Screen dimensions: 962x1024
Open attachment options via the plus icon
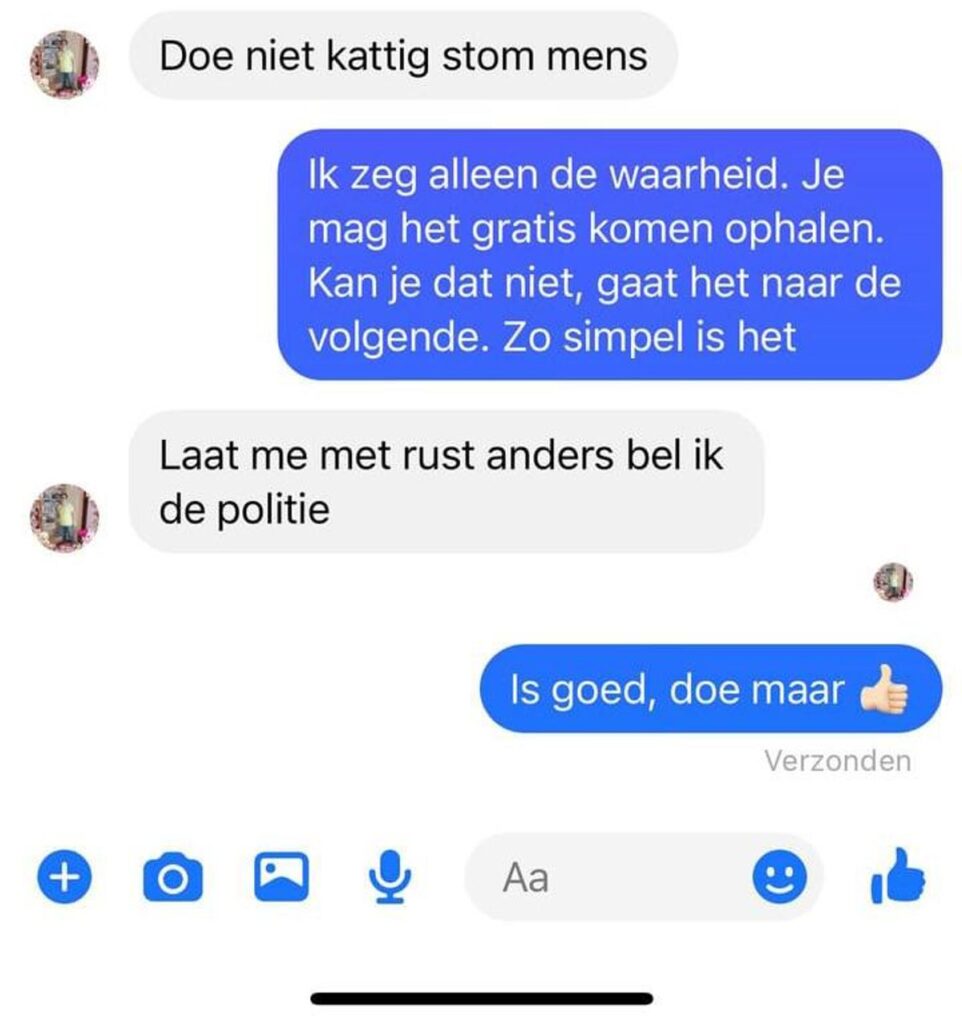pyautogui.click(x=64, y=878)
